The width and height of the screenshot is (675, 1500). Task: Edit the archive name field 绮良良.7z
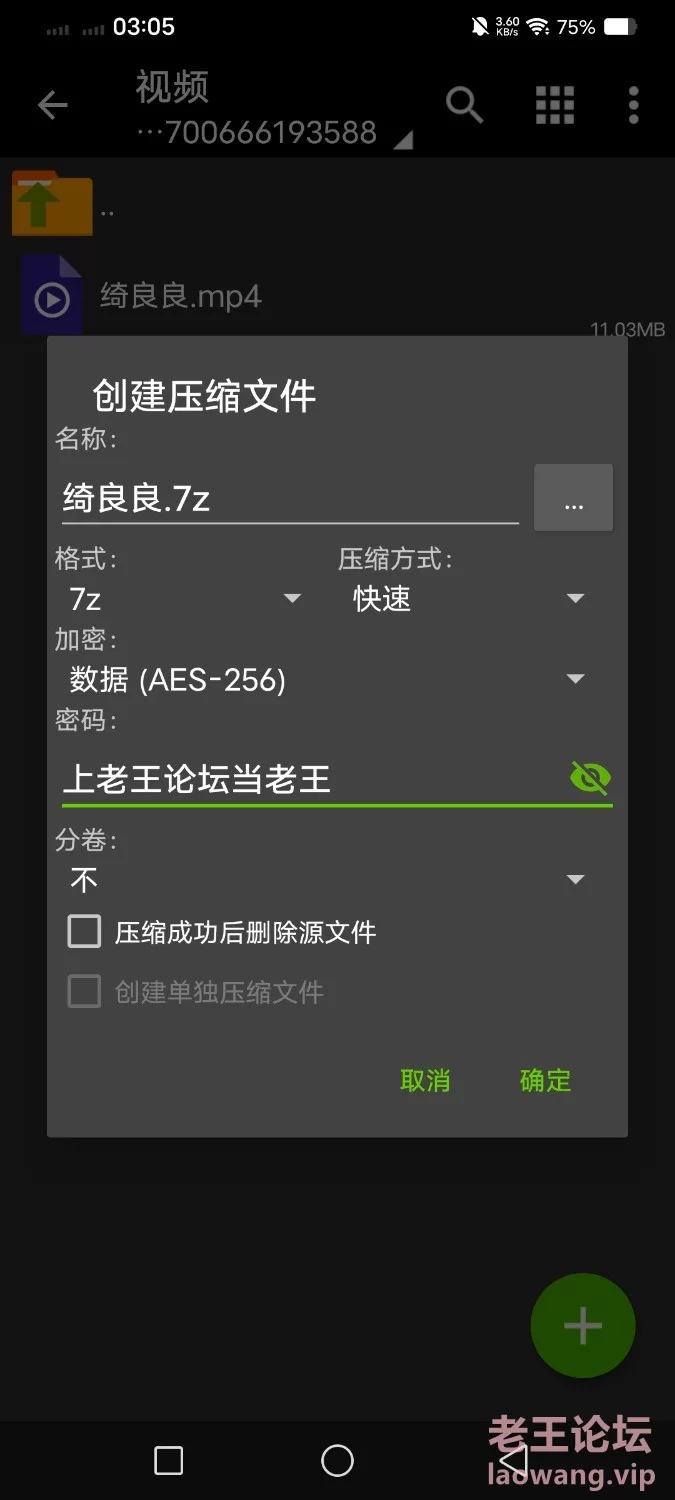288,497
